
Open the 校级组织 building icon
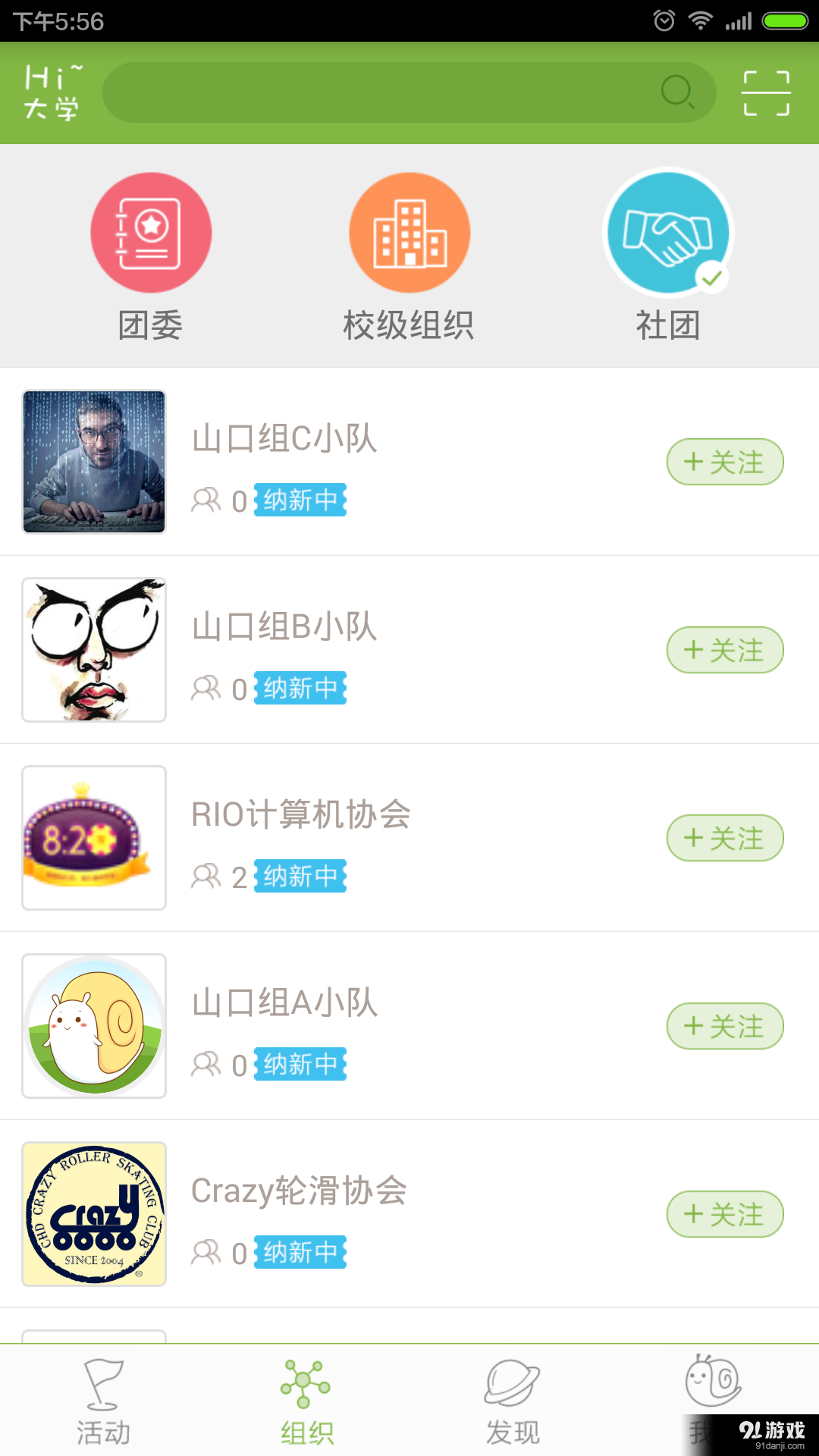[409, 232]
